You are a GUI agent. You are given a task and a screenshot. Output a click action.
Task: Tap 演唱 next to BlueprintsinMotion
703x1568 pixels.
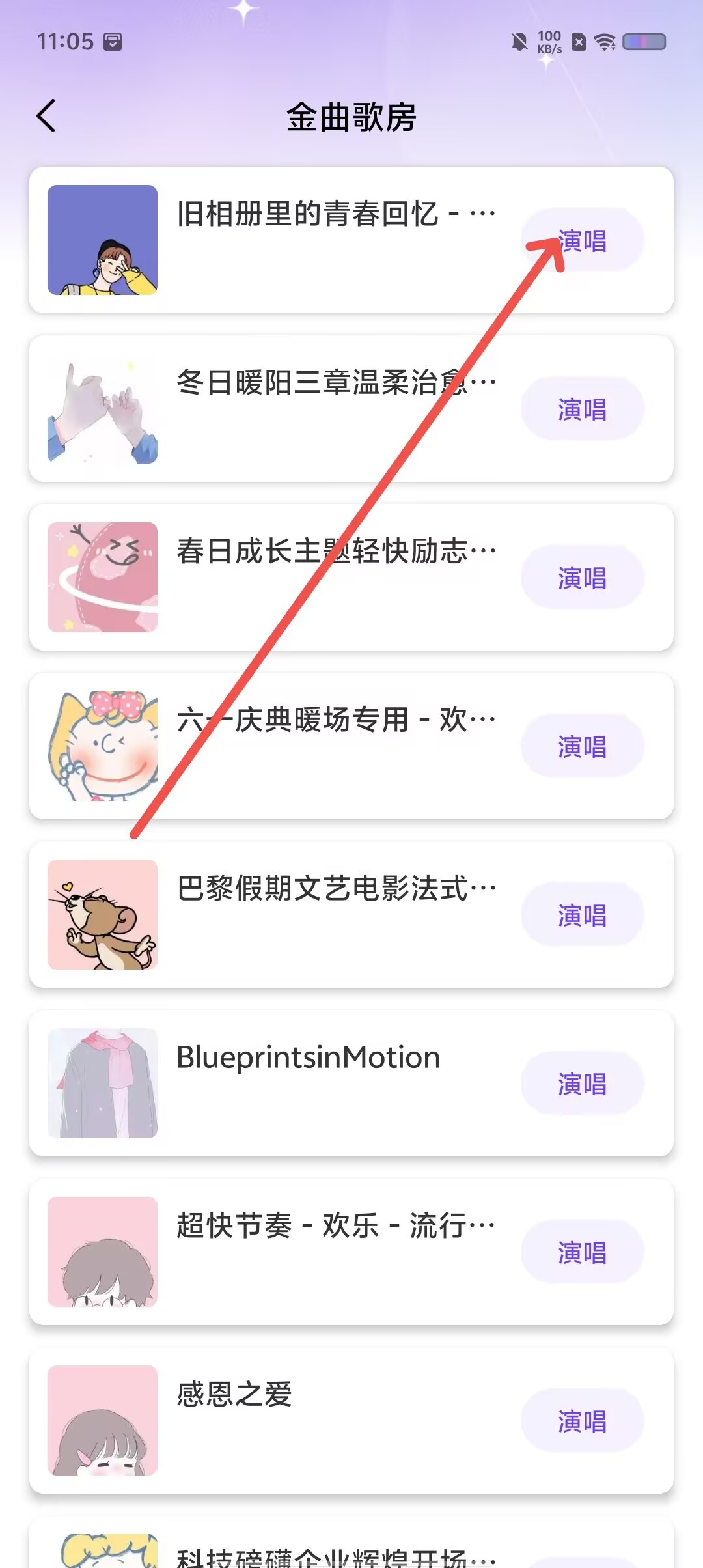click(582, 1084)
